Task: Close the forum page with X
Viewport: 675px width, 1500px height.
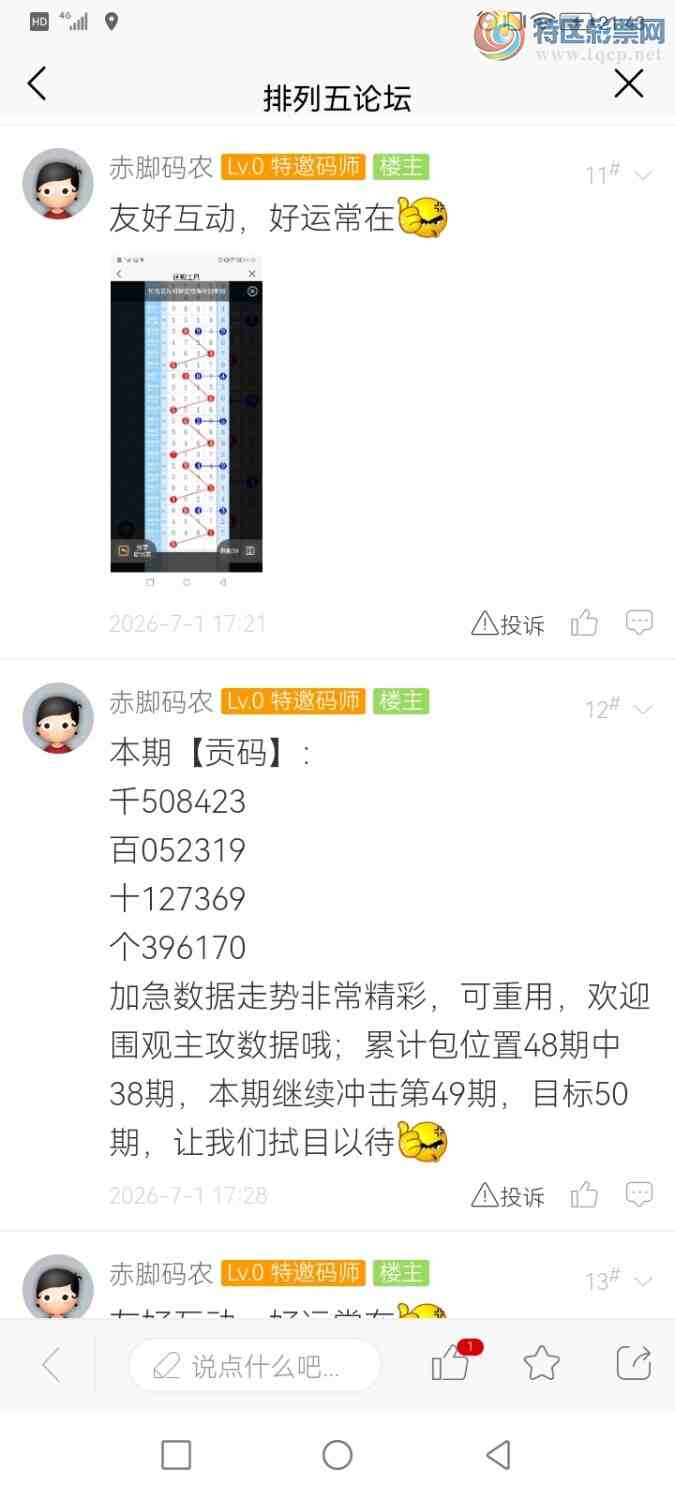Action: click(x=629, y=84)
